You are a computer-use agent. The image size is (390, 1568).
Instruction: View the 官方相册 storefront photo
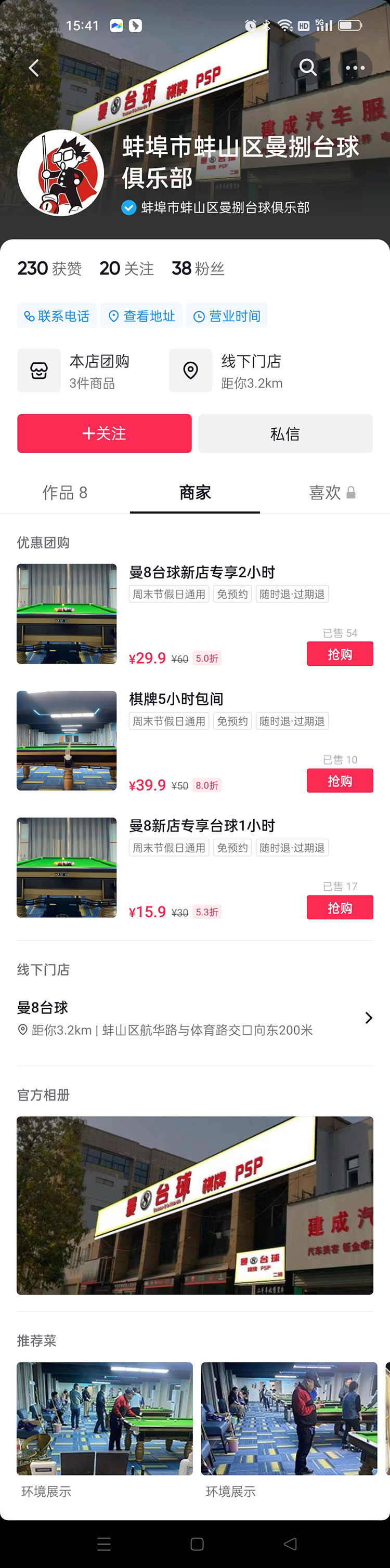click(x=195, y=1205)
